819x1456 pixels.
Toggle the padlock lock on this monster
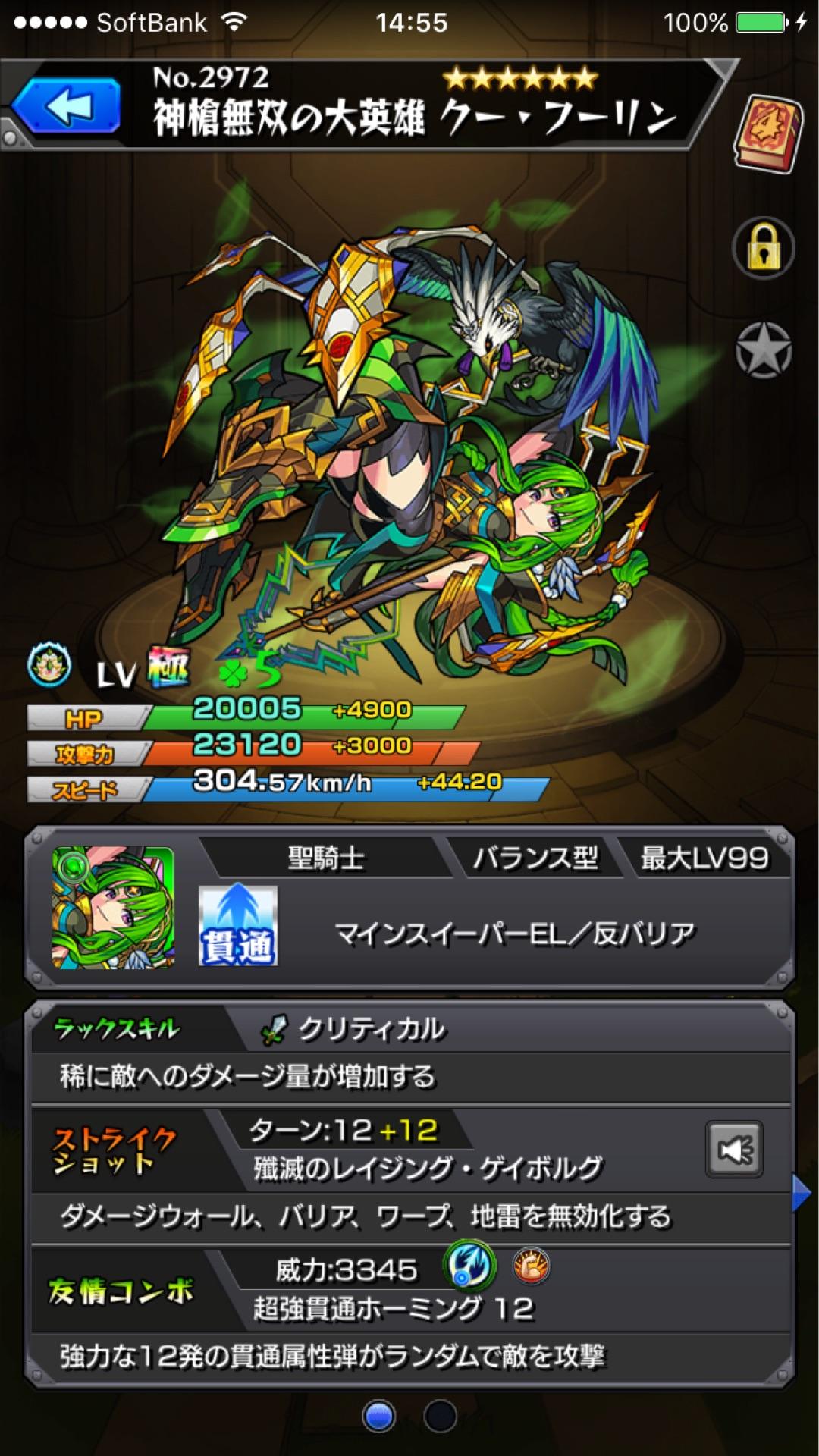(763, 248)
